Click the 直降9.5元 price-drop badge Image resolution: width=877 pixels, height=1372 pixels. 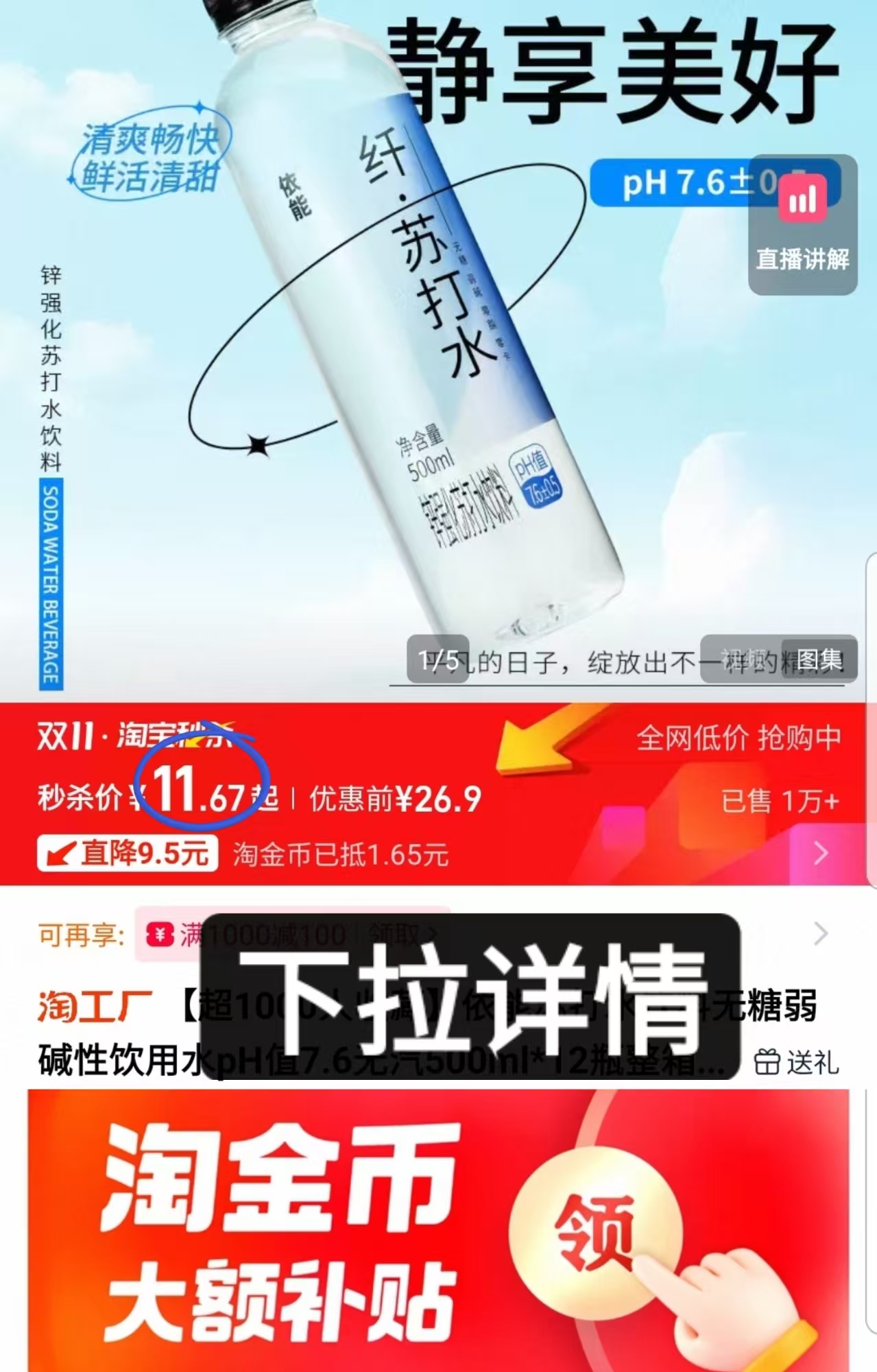point(127,854)
